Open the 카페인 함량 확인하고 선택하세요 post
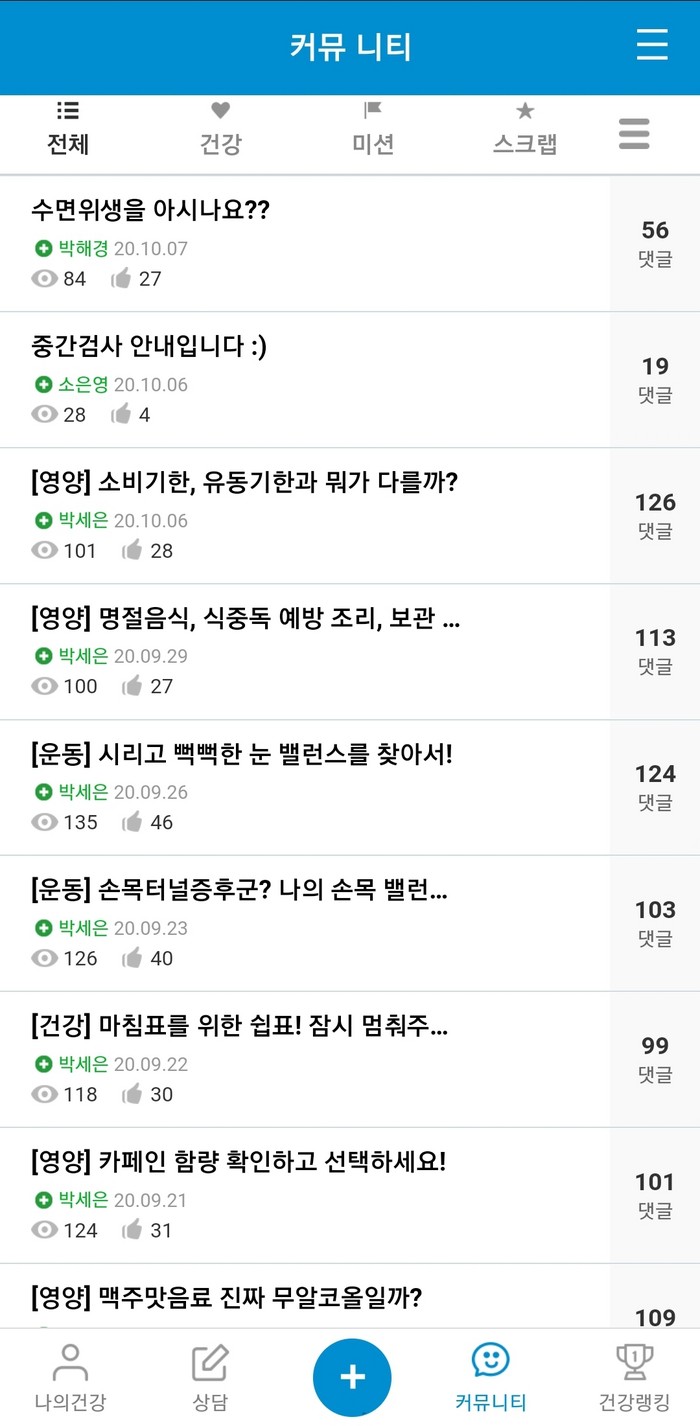 tap(238, 1162)
